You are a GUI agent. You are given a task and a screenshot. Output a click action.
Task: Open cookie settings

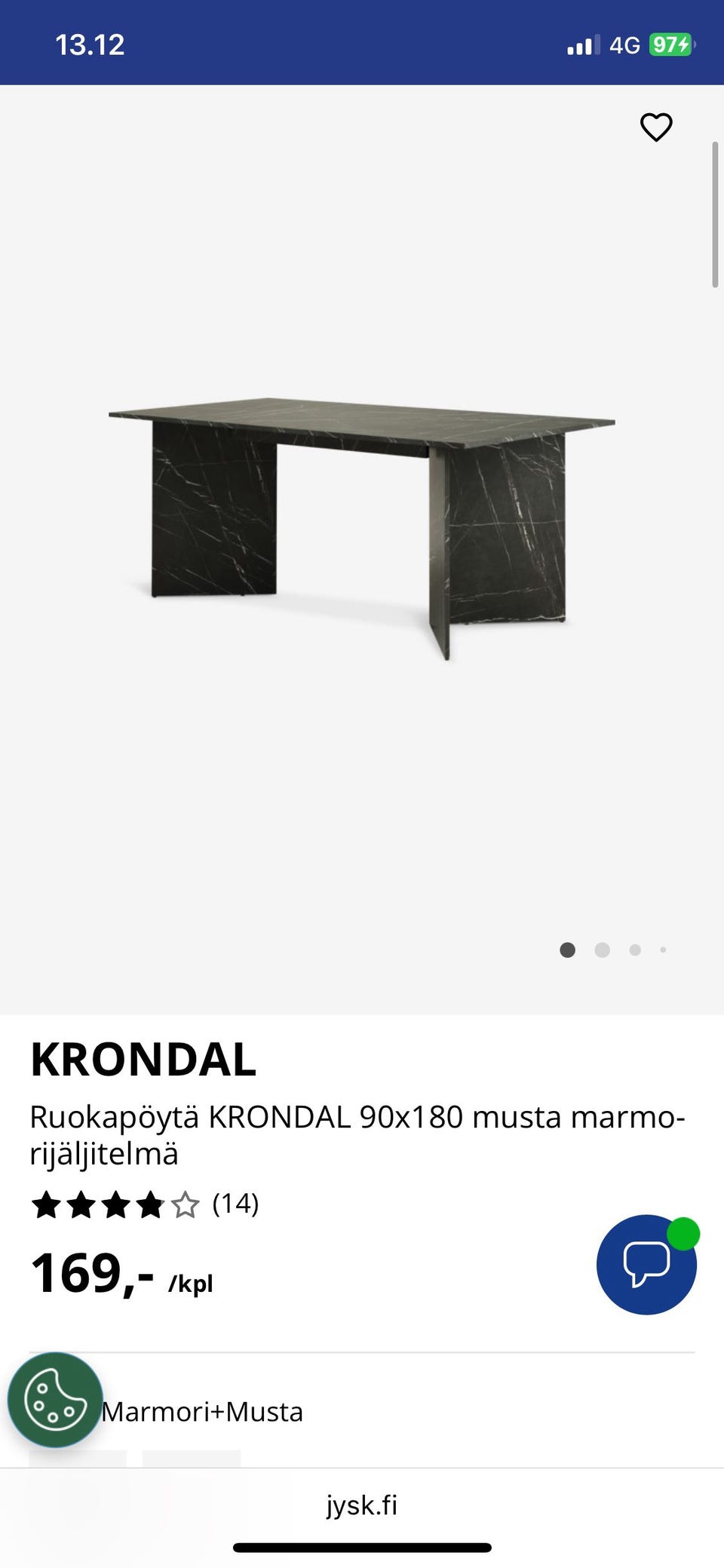[55, 1400]
